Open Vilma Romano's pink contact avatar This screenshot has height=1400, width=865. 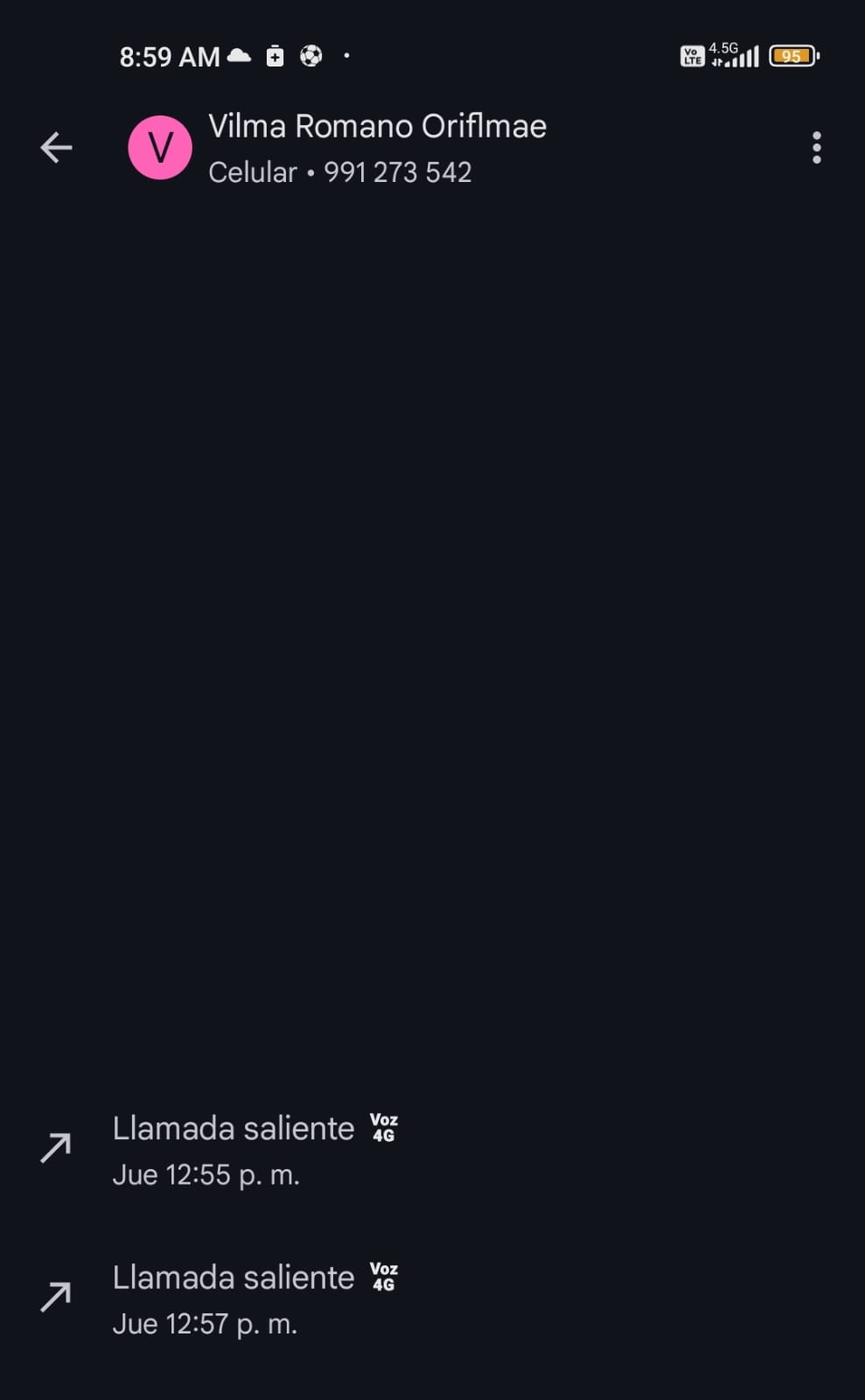click(x=160, y=148)
